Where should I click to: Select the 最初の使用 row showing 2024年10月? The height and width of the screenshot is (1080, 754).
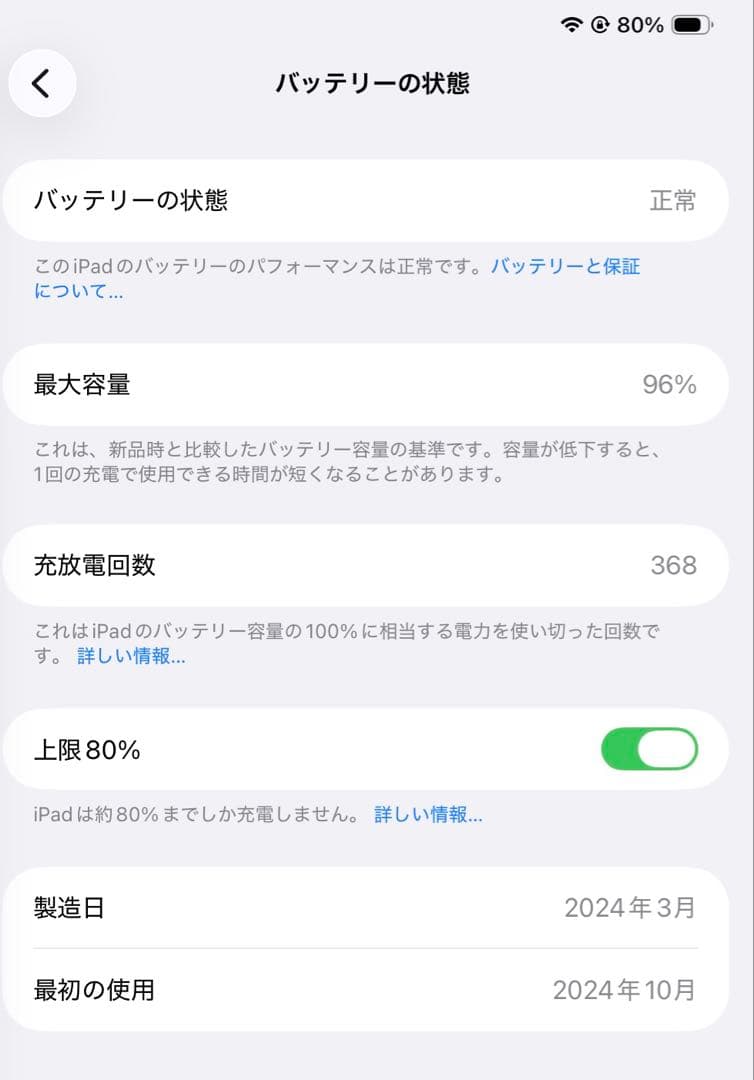tap(377, 989)
